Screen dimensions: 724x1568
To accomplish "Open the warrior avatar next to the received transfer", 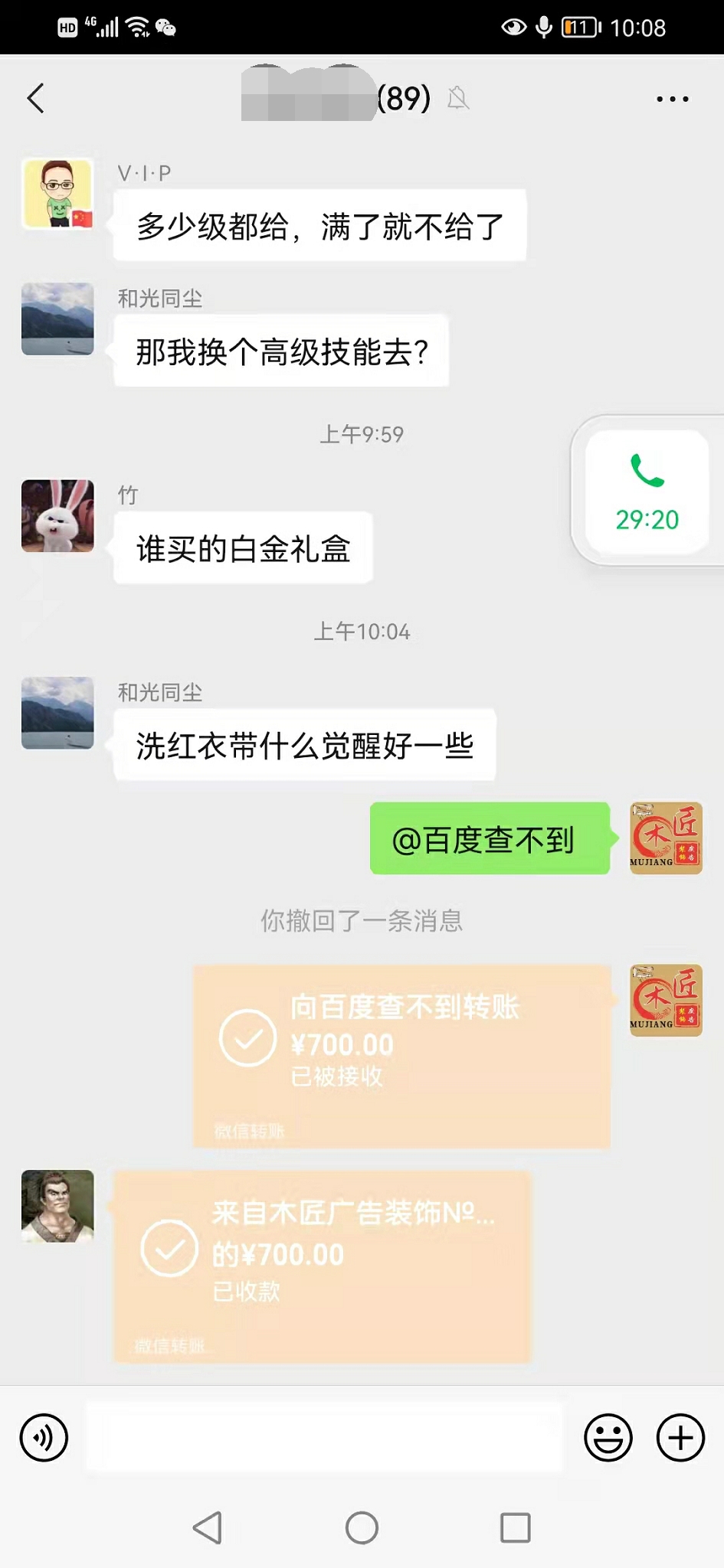I will [x=57, y=1206].
